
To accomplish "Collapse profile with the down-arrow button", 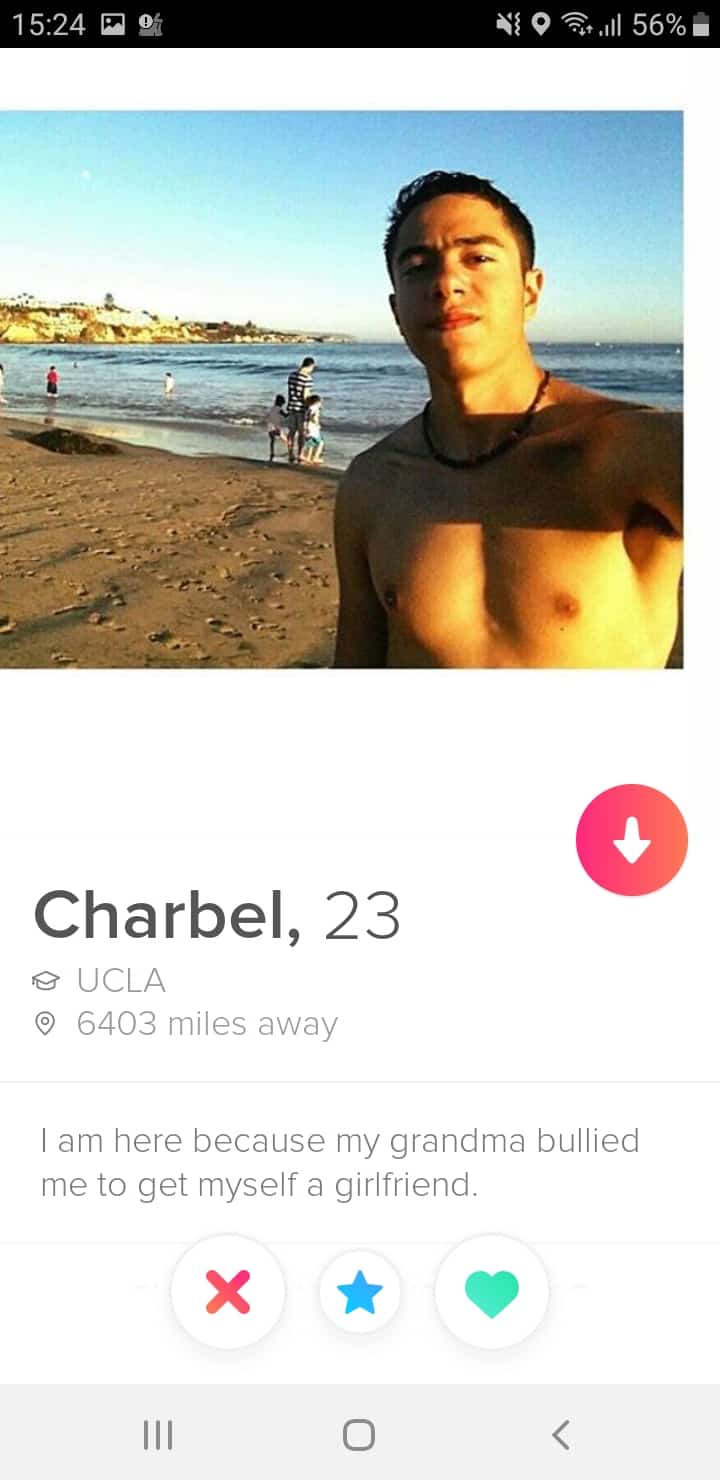I will 632,840.
